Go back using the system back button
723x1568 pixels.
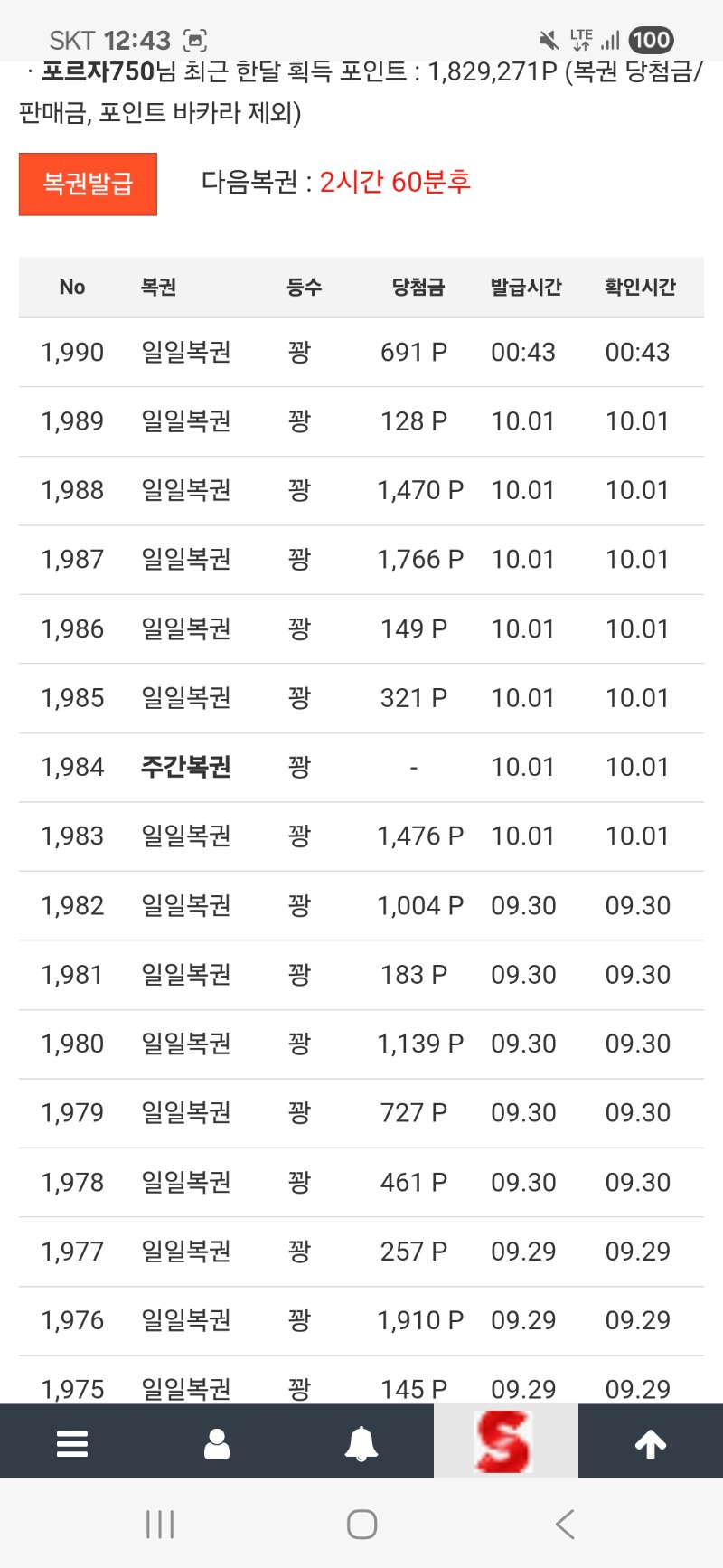point(565,1525)
